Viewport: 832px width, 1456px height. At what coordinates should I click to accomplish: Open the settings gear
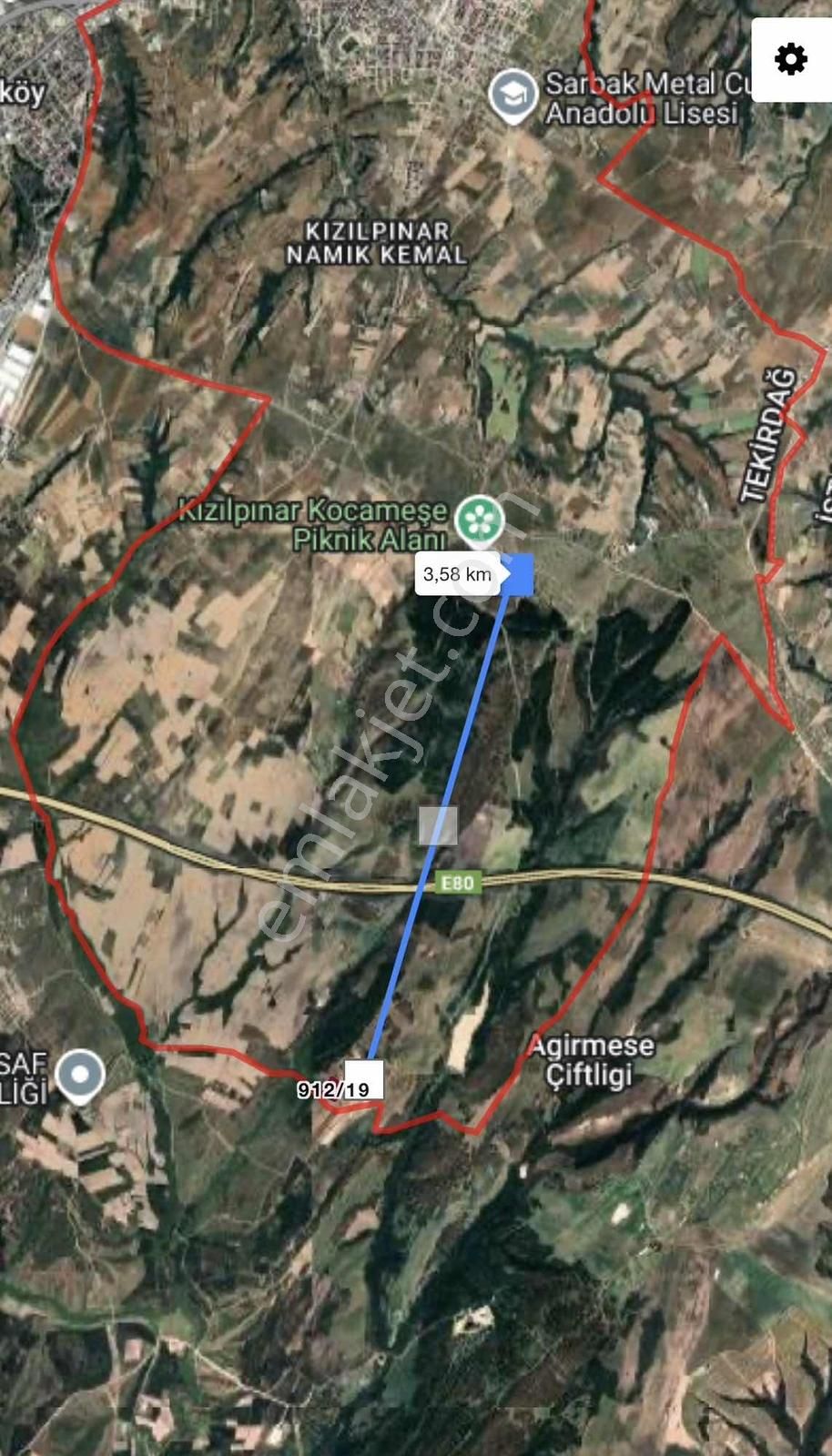(790, 59)
